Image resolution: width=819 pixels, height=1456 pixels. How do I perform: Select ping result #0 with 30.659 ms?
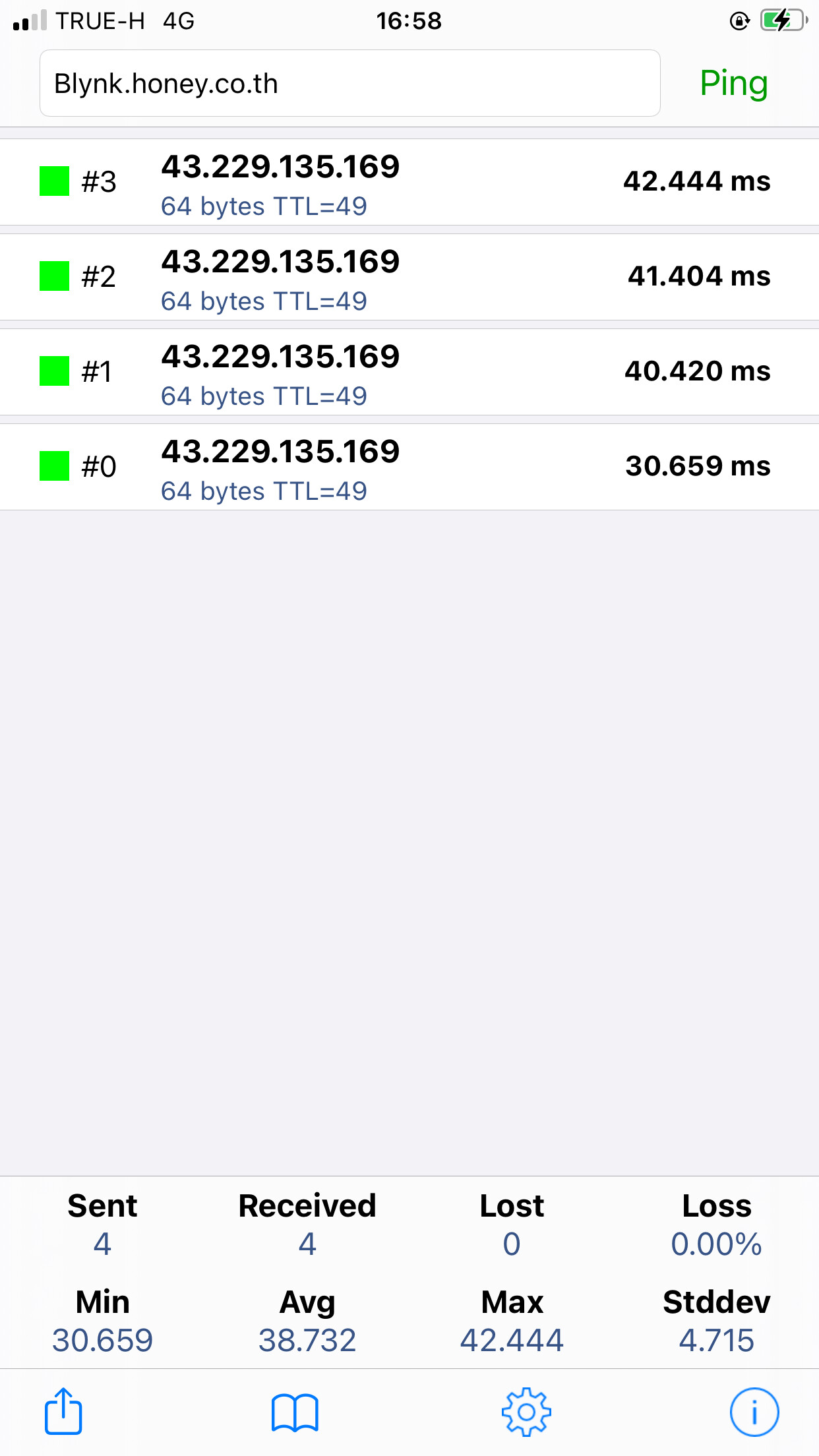coord(409,467)
